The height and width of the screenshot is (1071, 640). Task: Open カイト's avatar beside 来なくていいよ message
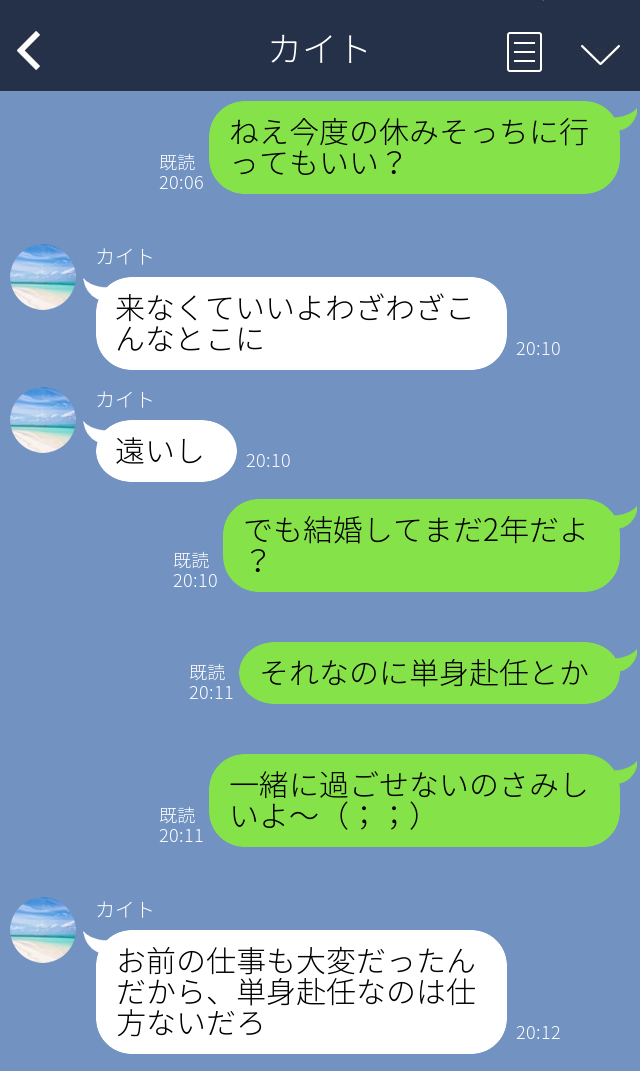pyautogui.click(x=43, y=277)
